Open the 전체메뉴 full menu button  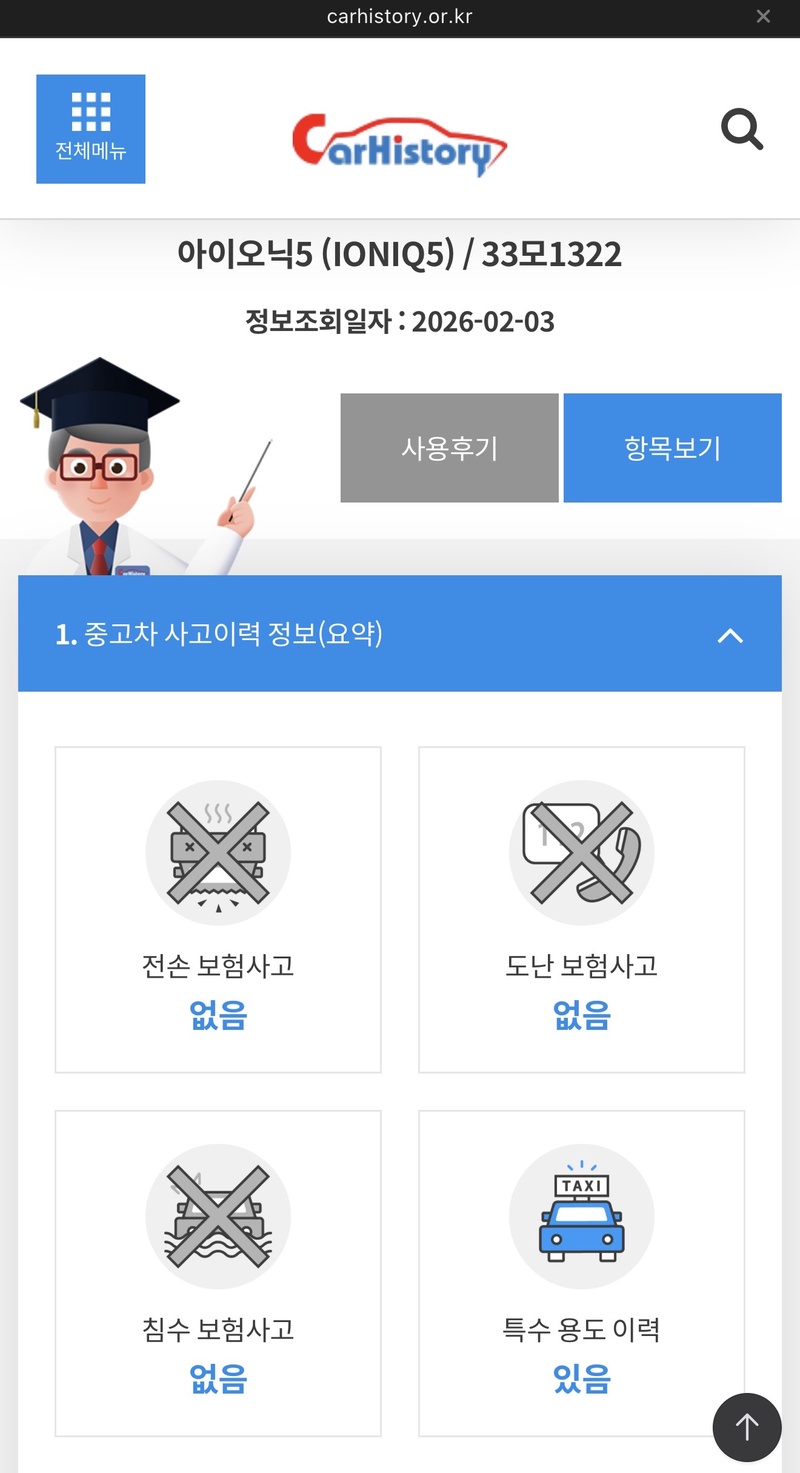91,129
